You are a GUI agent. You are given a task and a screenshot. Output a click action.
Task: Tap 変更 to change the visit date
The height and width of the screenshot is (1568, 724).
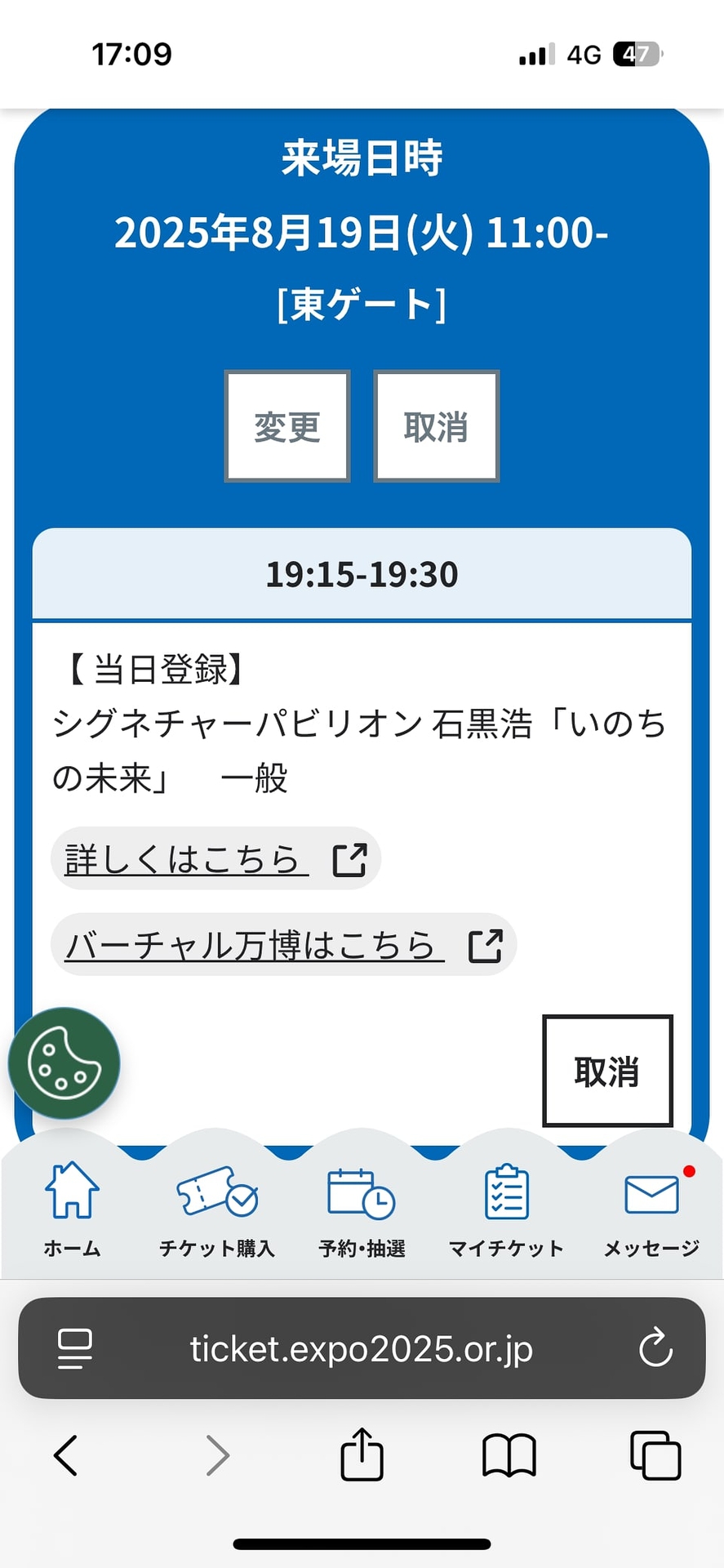tap(287, 426)
